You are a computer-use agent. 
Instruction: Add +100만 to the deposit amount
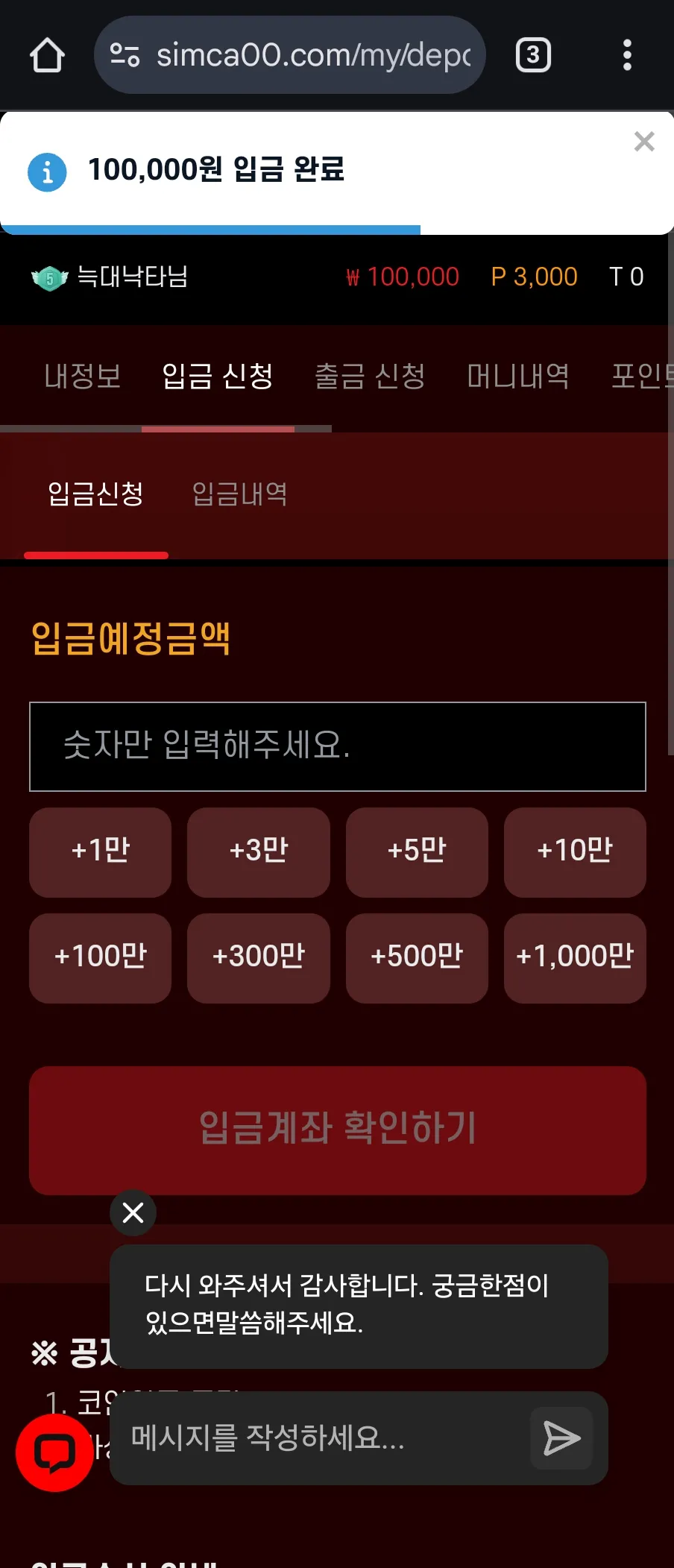100,957
